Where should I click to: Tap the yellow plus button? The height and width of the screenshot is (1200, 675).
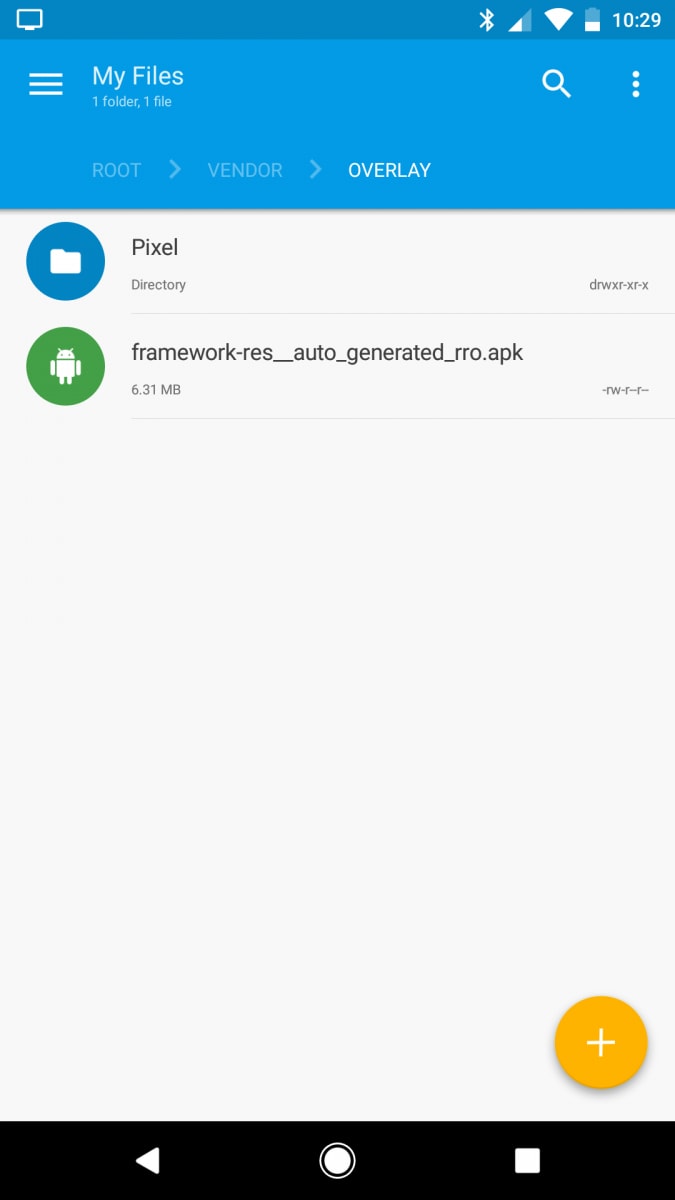(x=601, y=1042)
